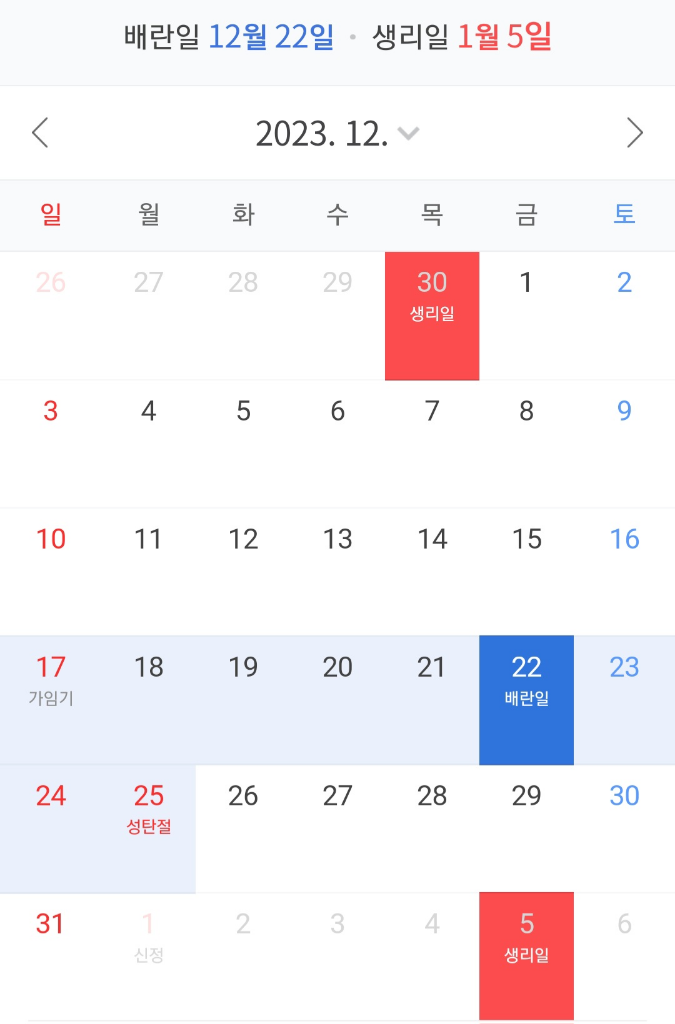Go to the next month

coord(634,133)
